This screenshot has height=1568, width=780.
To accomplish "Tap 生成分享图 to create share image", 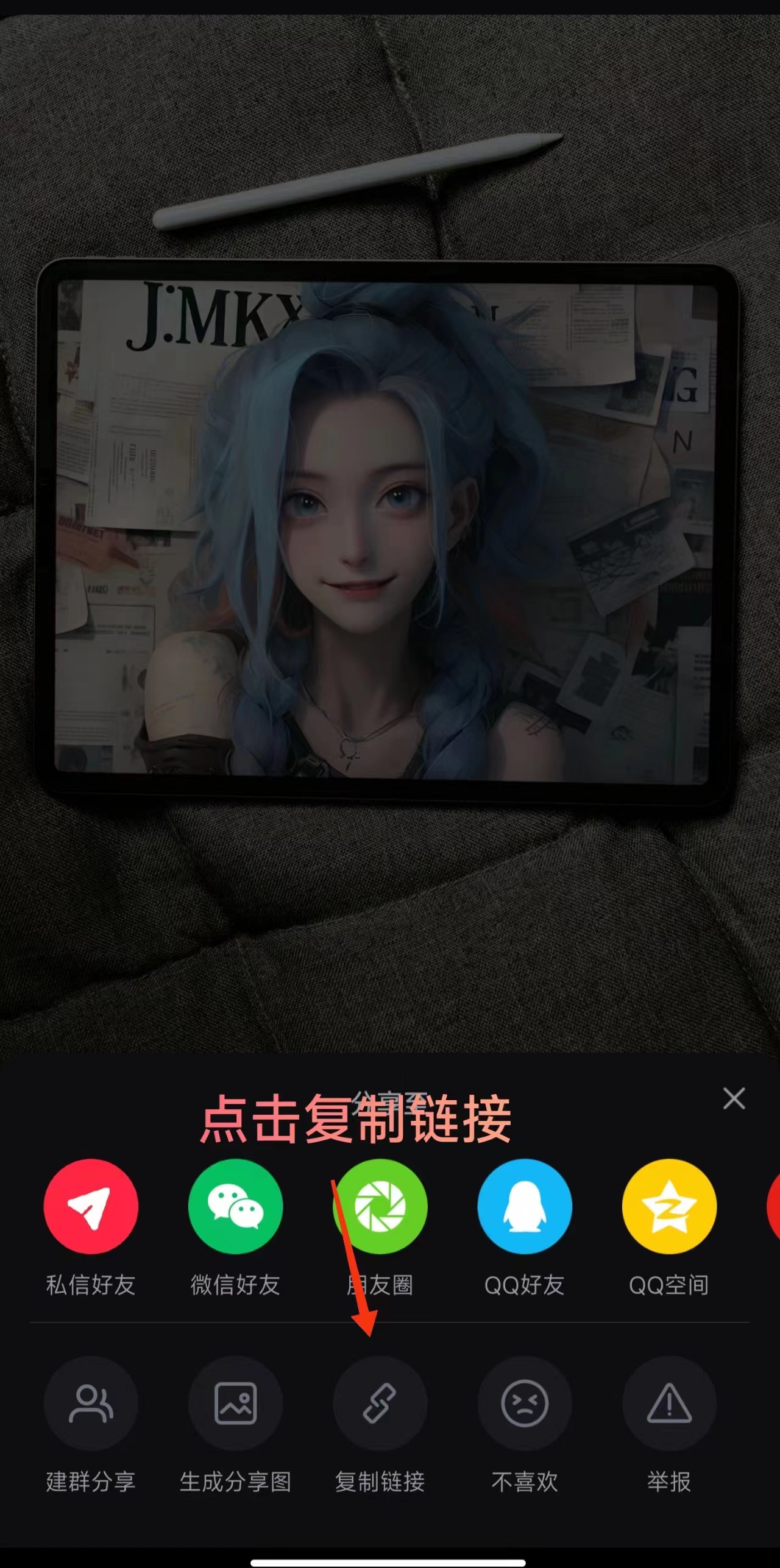I will pyautogui.click(x=235, y=1403).
